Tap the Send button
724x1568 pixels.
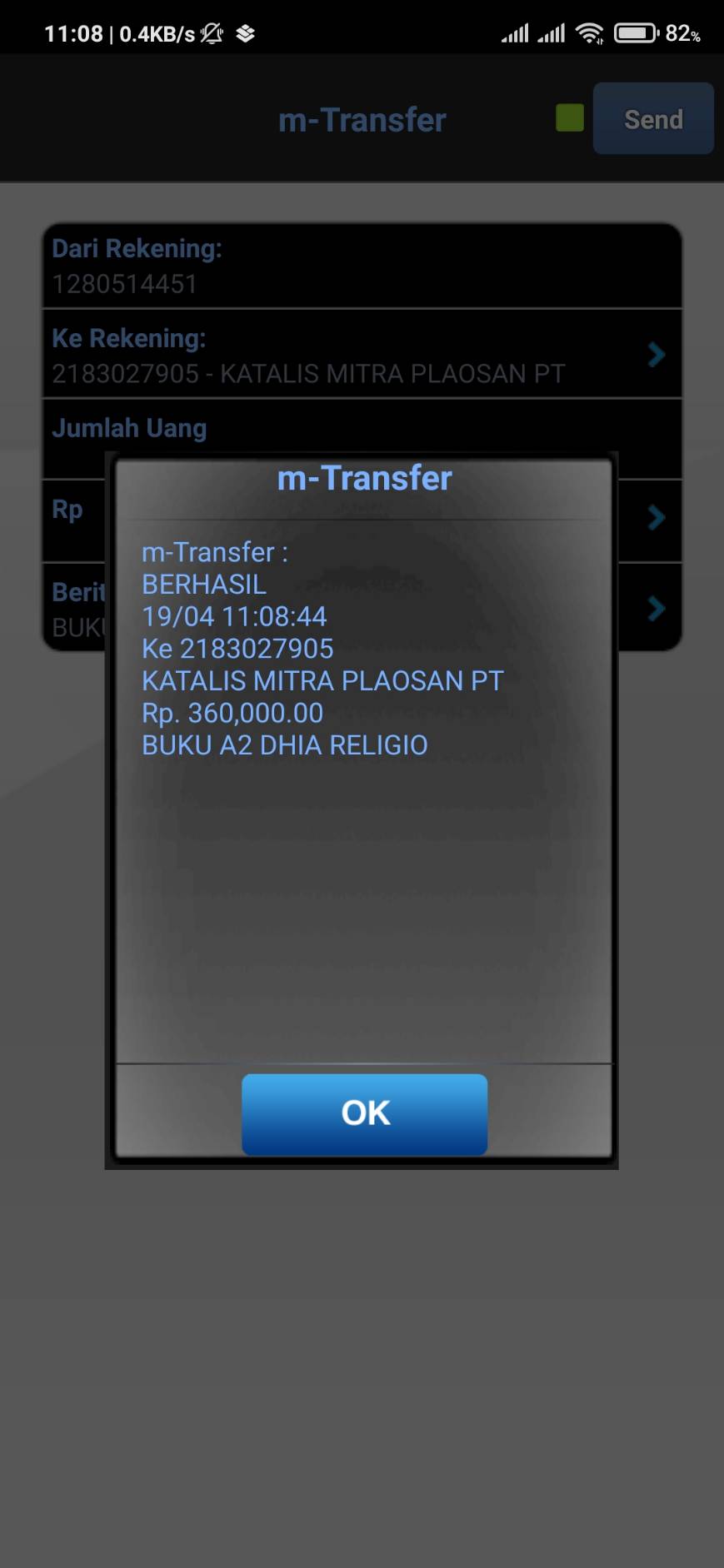click(x=653, y=118)
